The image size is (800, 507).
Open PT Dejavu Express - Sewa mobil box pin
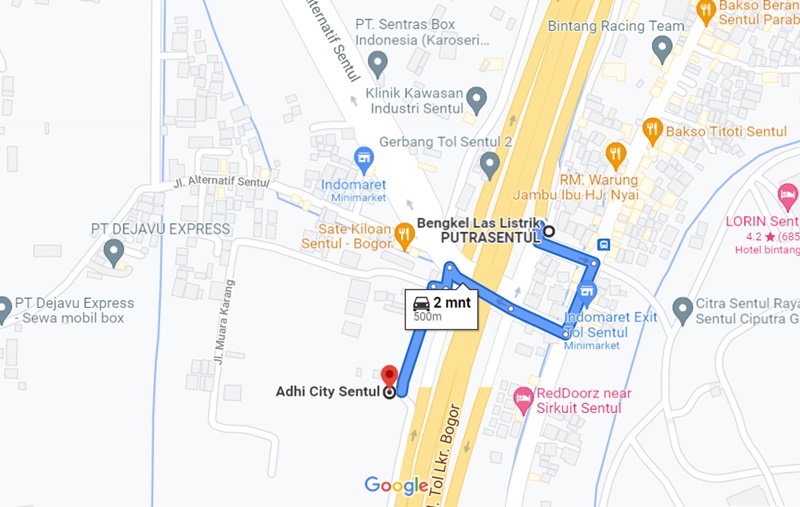4,309
